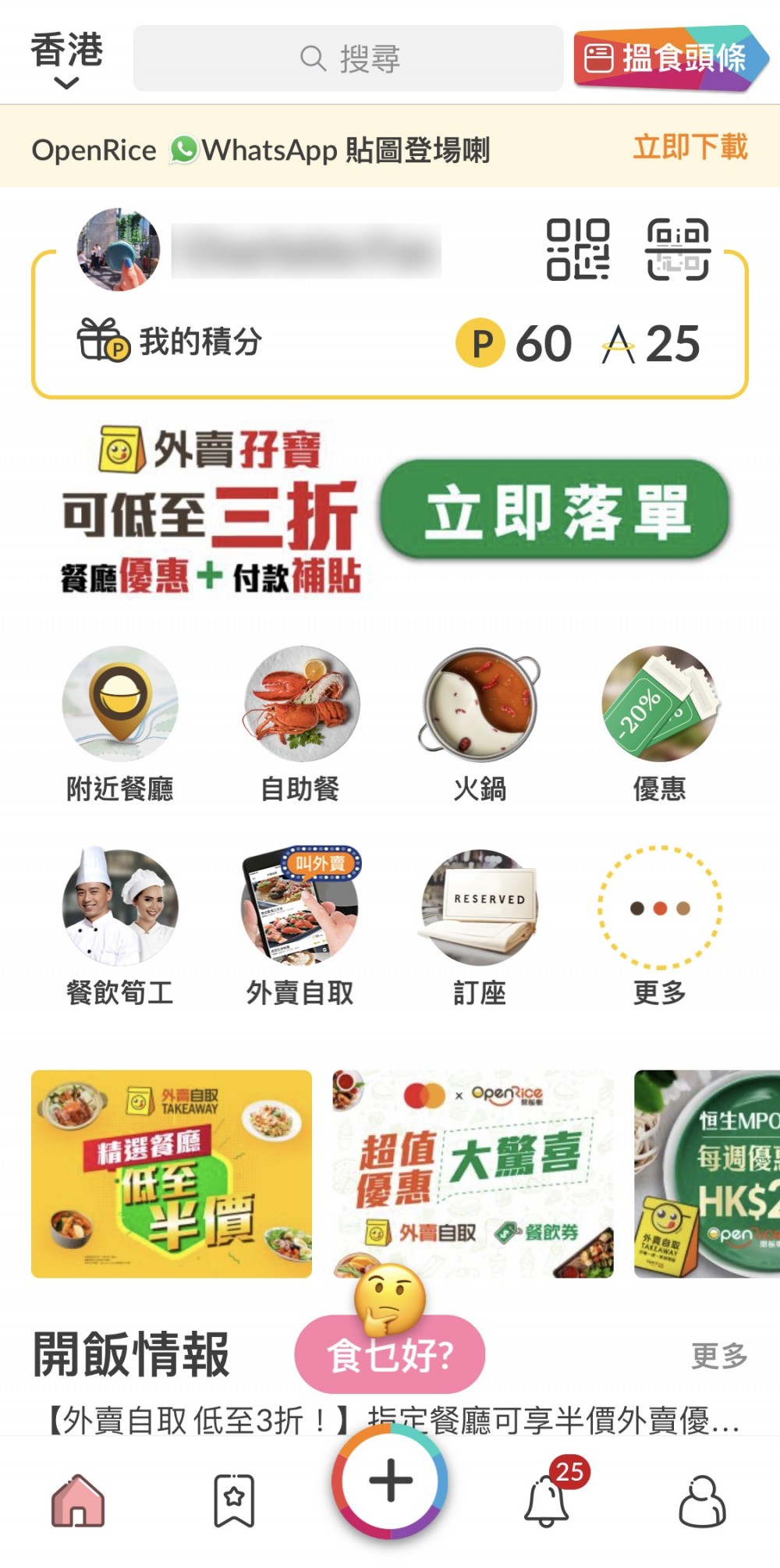Browse the 自助餐 buffet category

click(300, 723)
